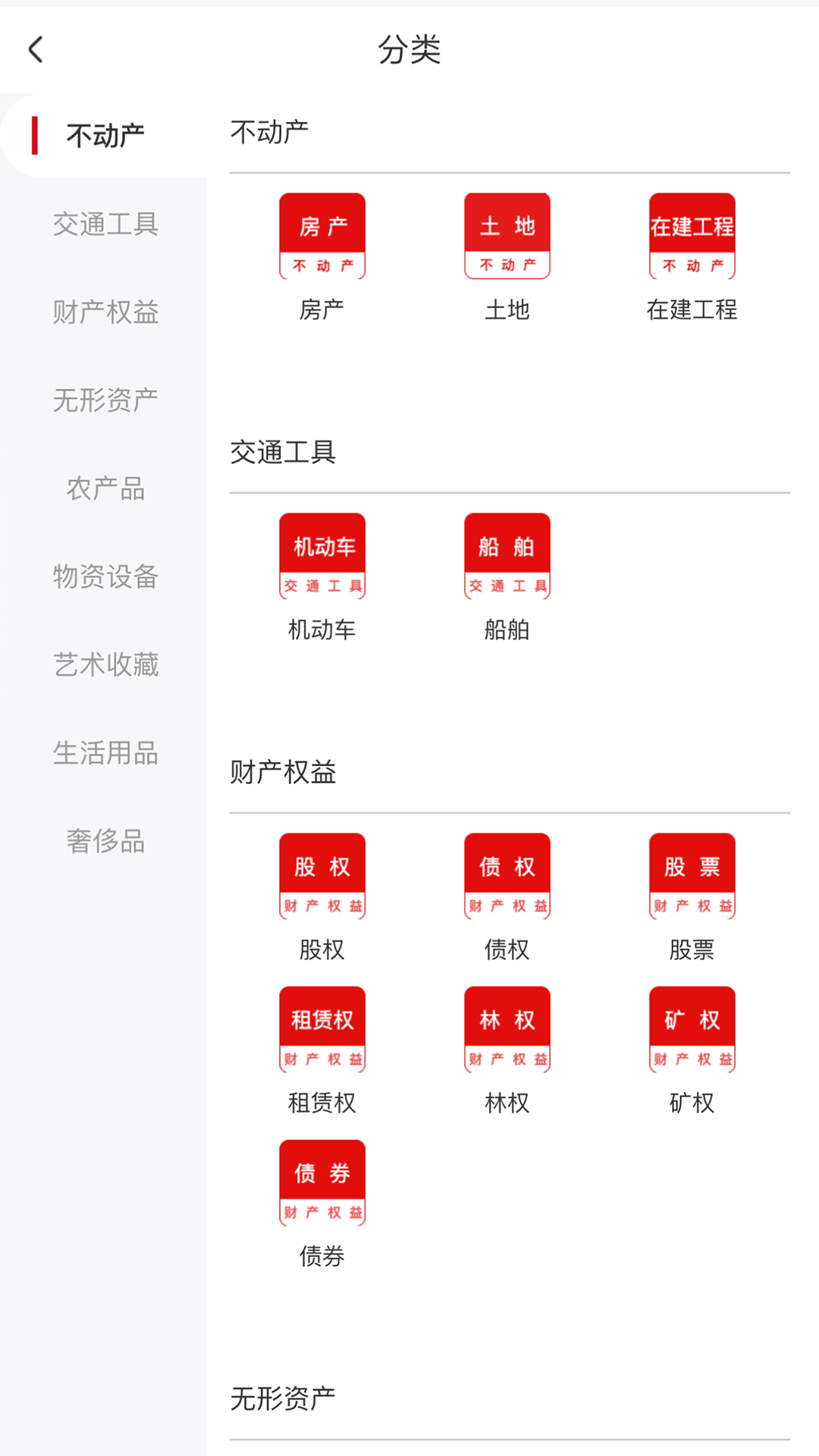This screenshot has width=819, height=1456.
Task: Show the 艺术收藏 sidebar category
Action: point(105,665)
